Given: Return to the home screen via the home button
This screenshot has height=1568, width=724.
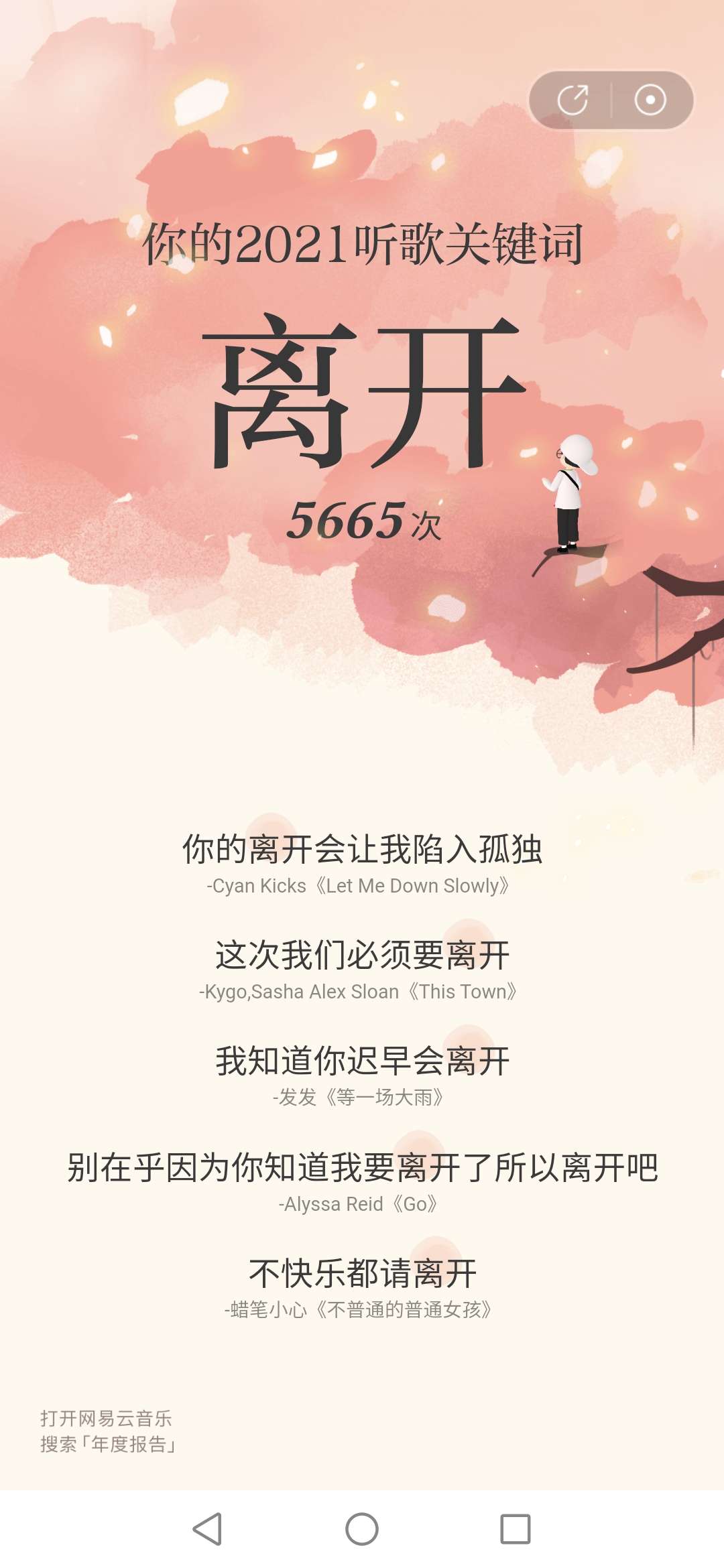Looking at the screenshot, I should [x=362, y=1529].
